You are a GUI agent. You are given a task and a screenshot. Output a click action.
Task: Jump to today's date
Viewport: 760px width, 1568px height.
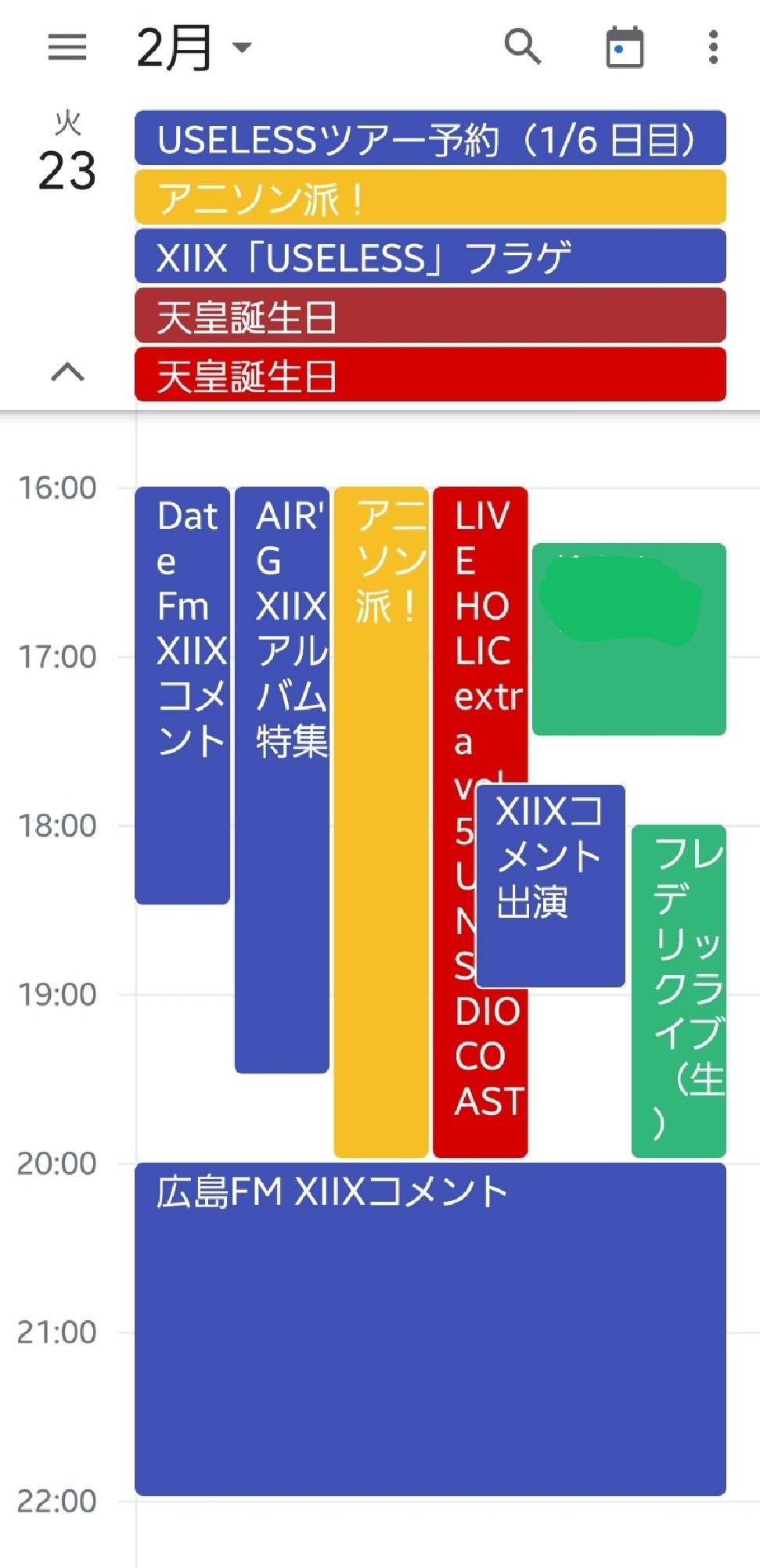click(625, 47)
